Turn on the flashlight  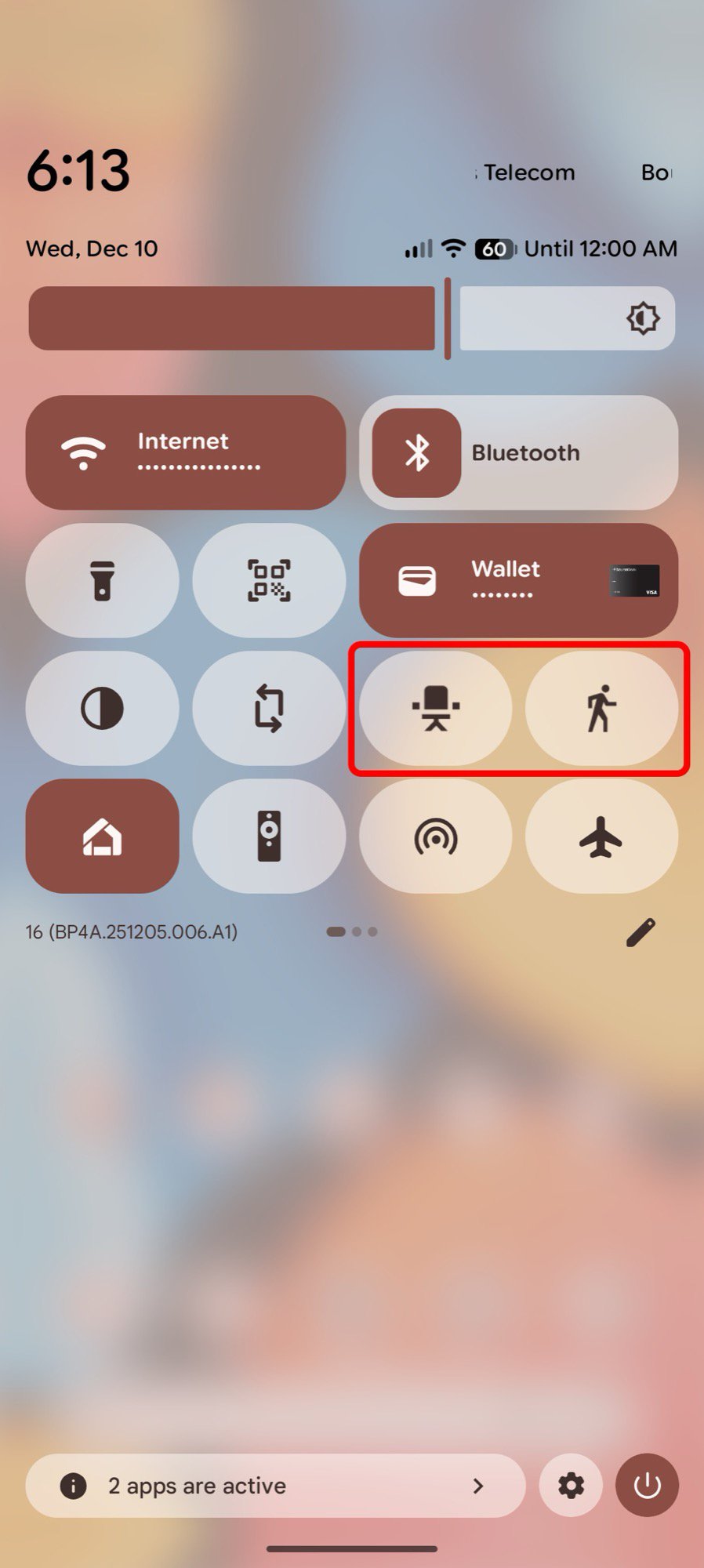(x=102, y=580)
